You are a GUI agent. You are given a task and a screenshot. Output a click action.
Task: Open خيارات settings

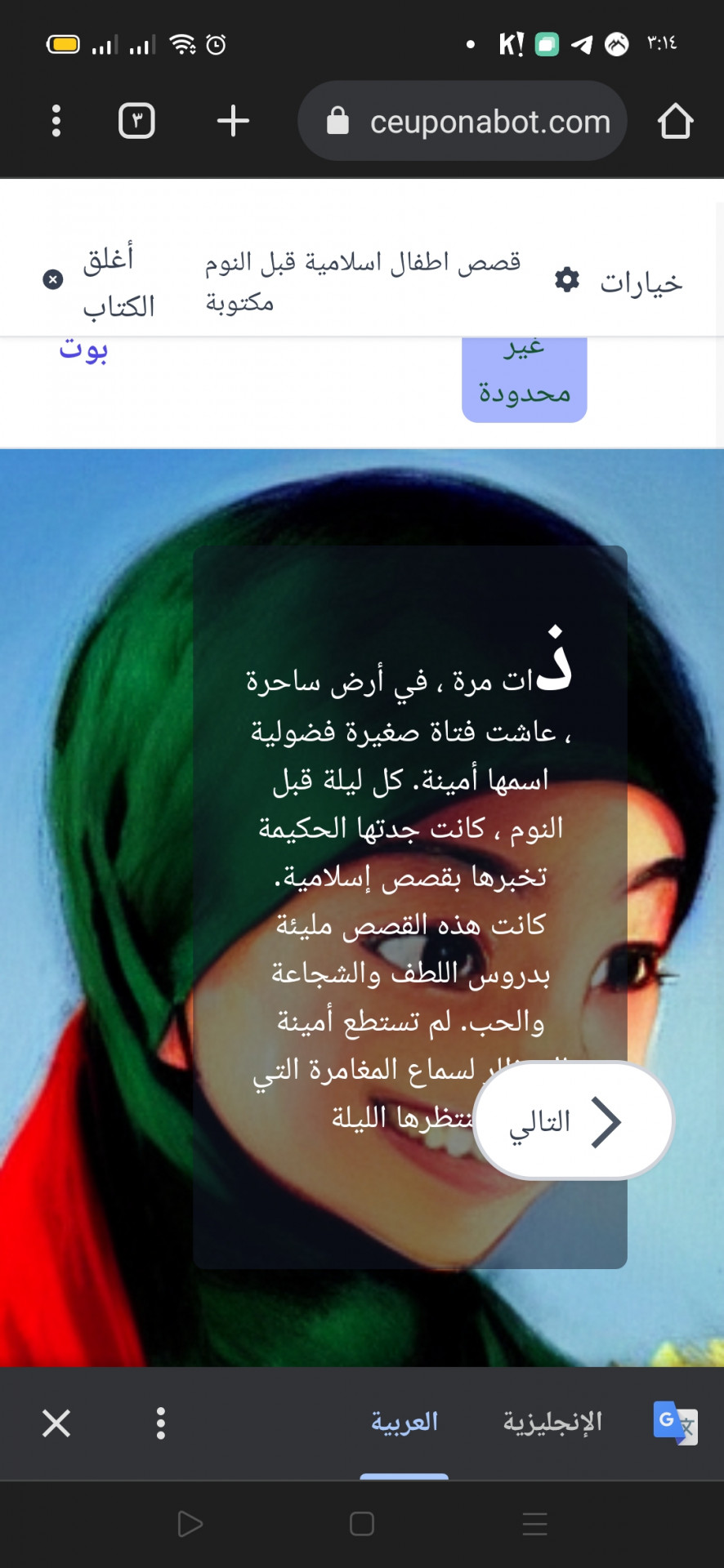(x=619, y=282)
